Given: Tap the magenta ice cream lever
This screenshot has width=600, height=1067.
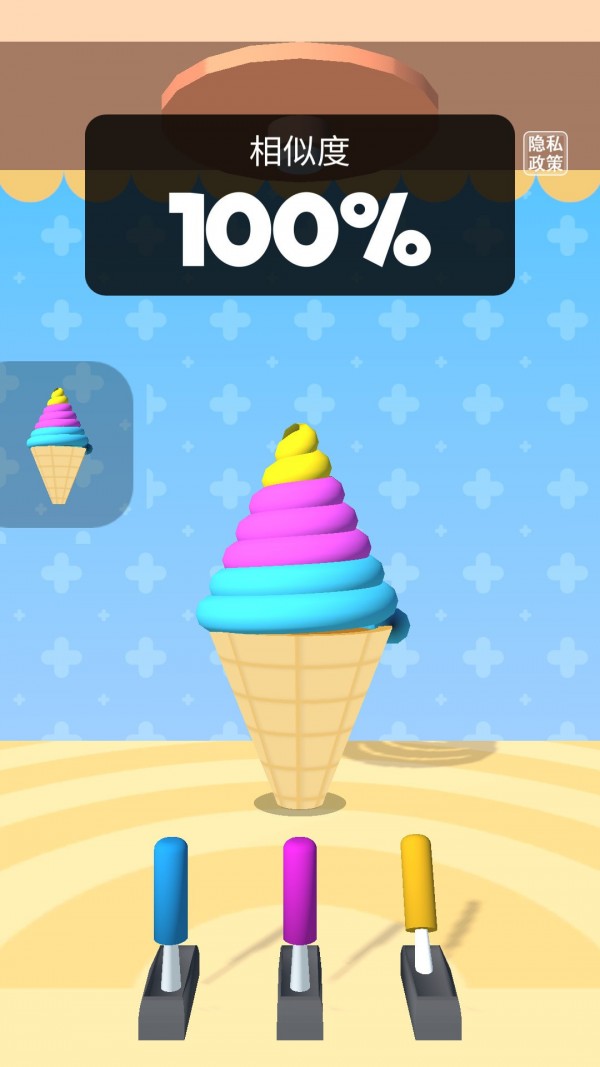Looking at the screenshot, I should (x=299, y=890).
